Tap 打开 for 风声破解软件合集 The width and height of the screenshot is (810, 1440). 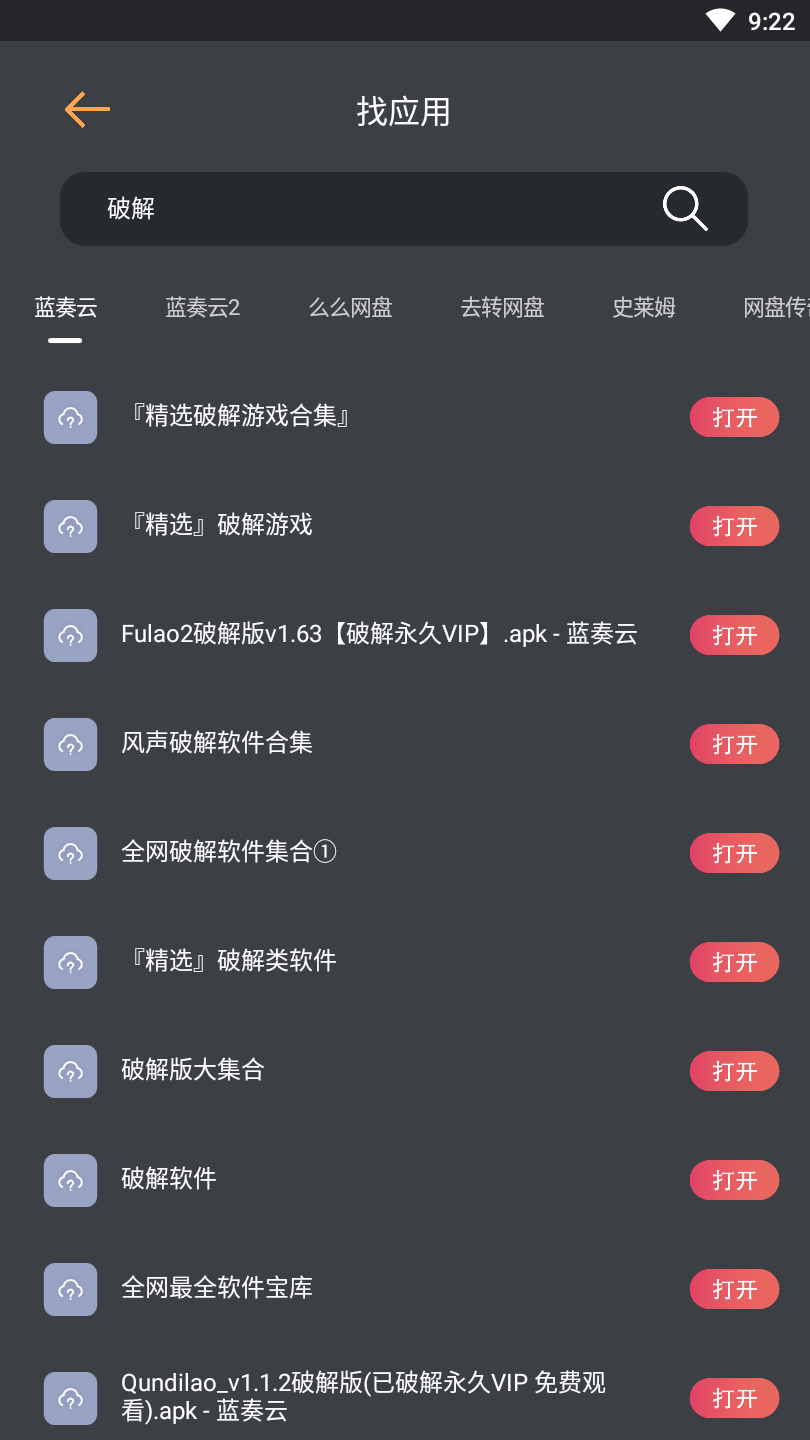tap(734, 745)
